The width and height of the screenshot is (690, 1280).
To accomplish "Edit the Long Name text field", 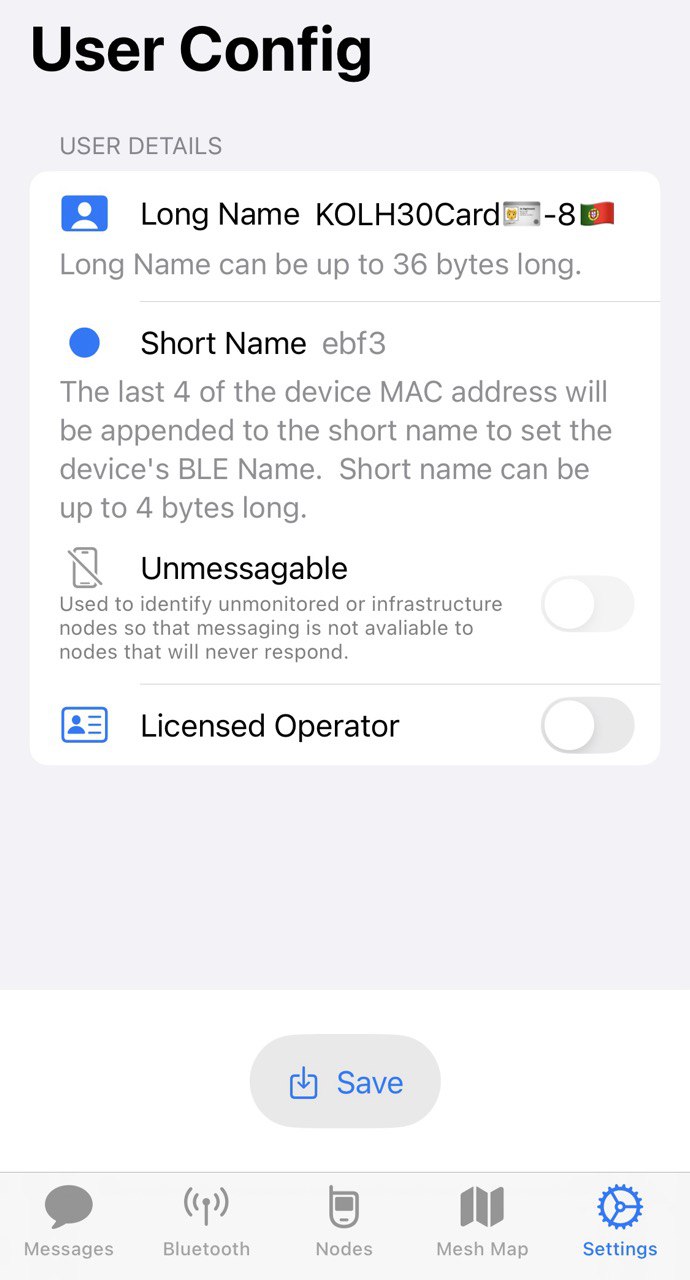I will pyautogui.click(x=465, y=214).
